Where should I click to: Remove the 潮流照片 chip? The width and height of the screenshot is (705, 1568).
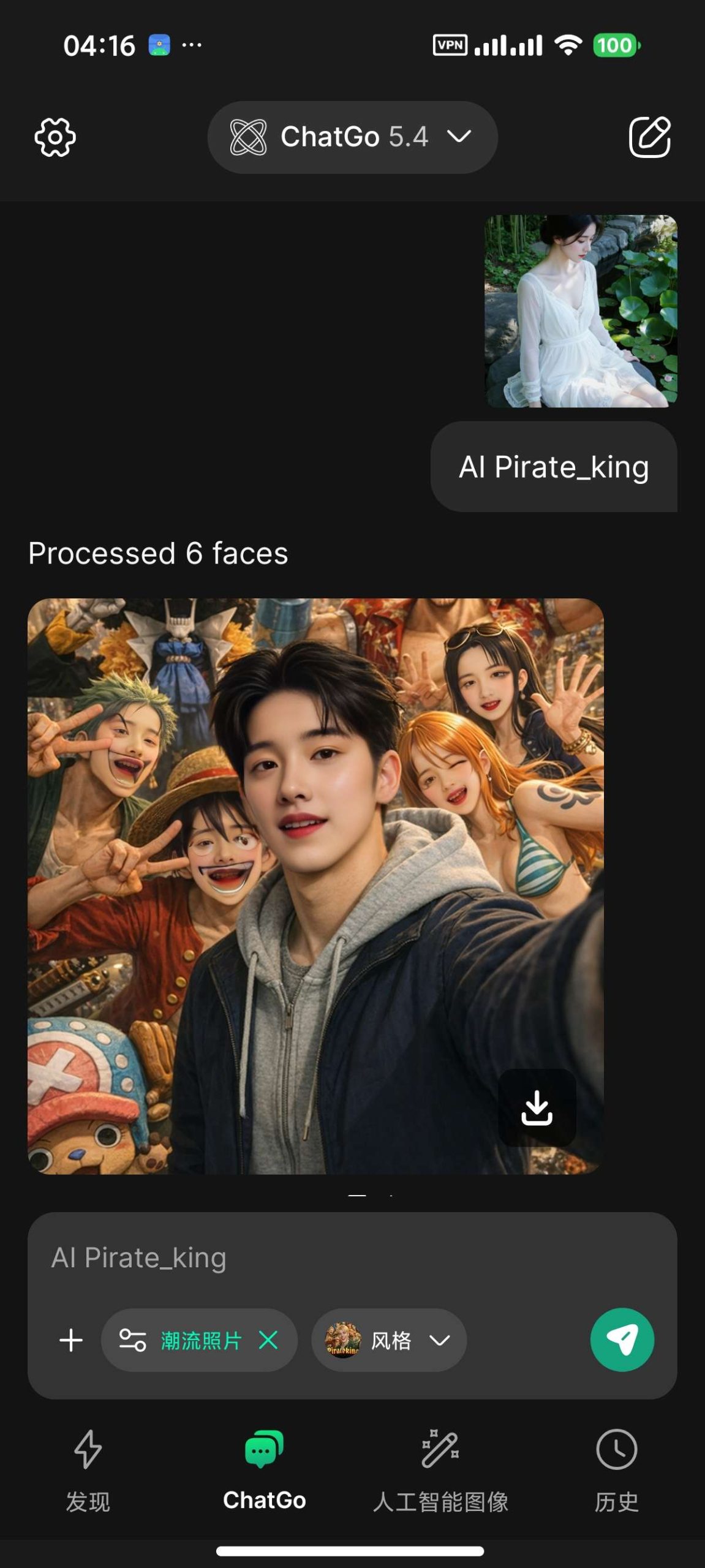268,1340
